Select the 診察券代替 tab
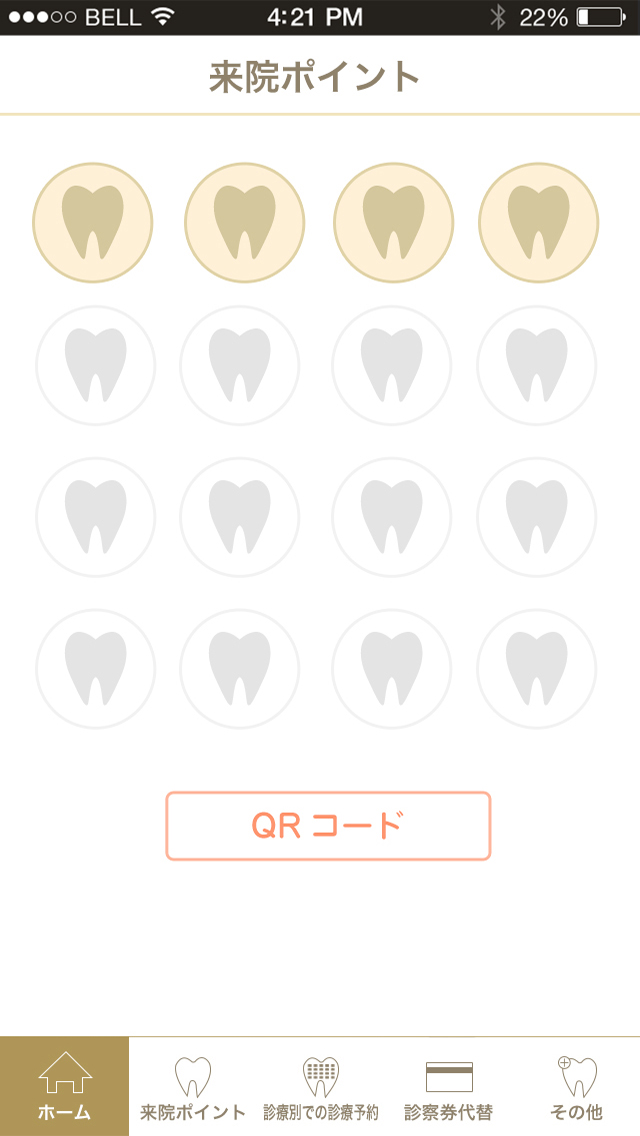Viewport: 640px width, 1136px height. [x=449, y=1086]
